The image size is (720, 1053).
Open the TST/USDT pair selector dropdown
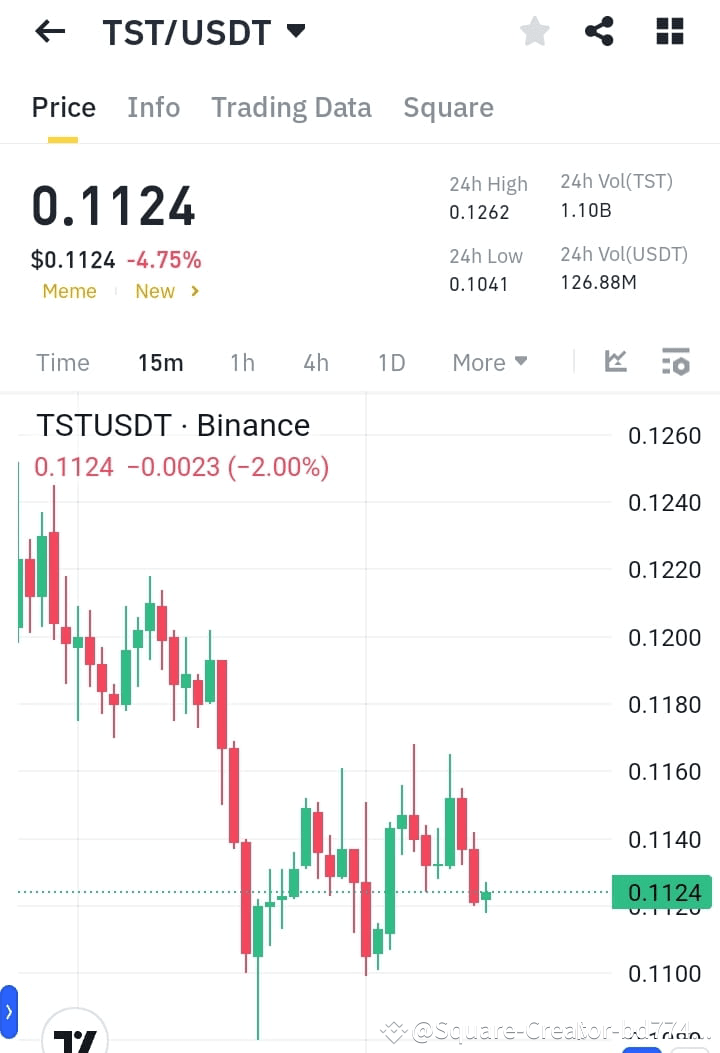[x=296, y=31]
